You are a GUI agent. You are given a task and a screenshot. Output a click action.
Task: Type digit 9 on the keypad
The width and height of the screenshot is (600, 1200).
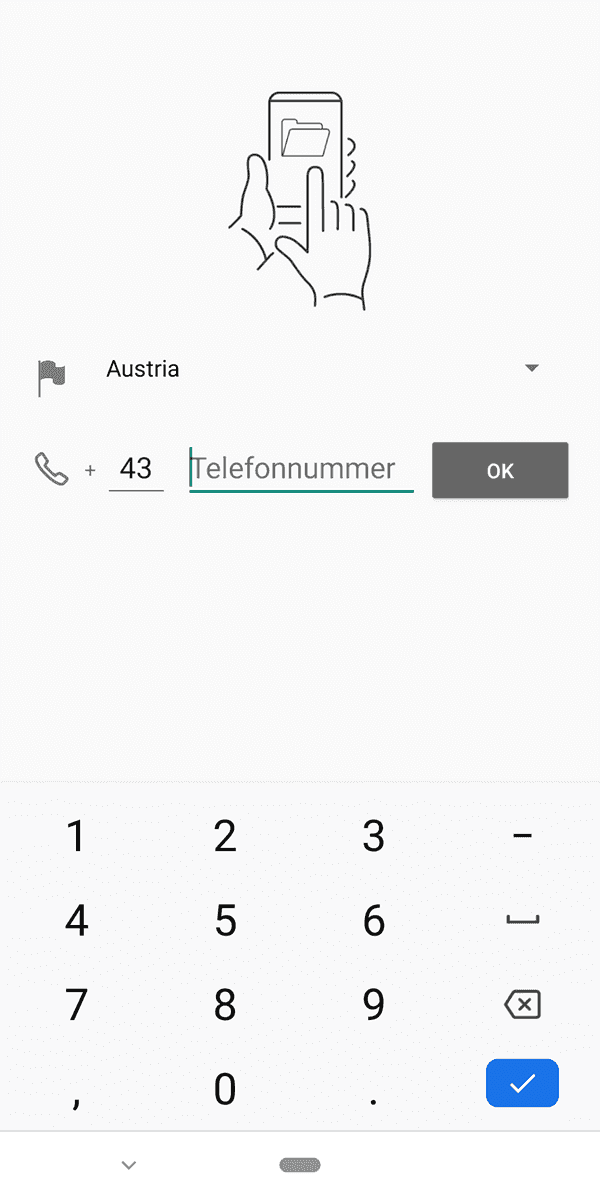[374, 1005]
